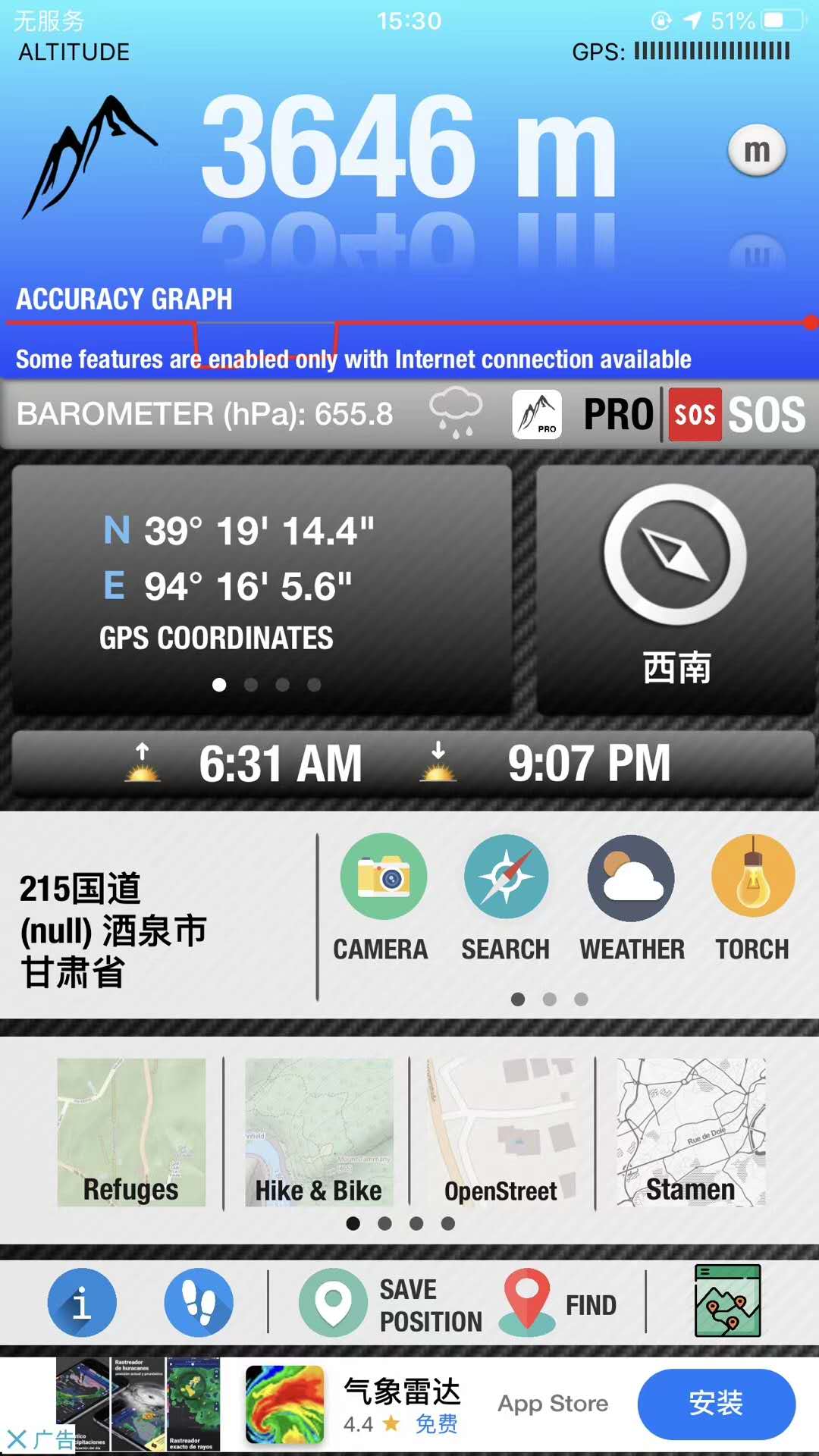The image size is (819, 1456).
Task: Open the Refuges map
Action: (131, 1132)
